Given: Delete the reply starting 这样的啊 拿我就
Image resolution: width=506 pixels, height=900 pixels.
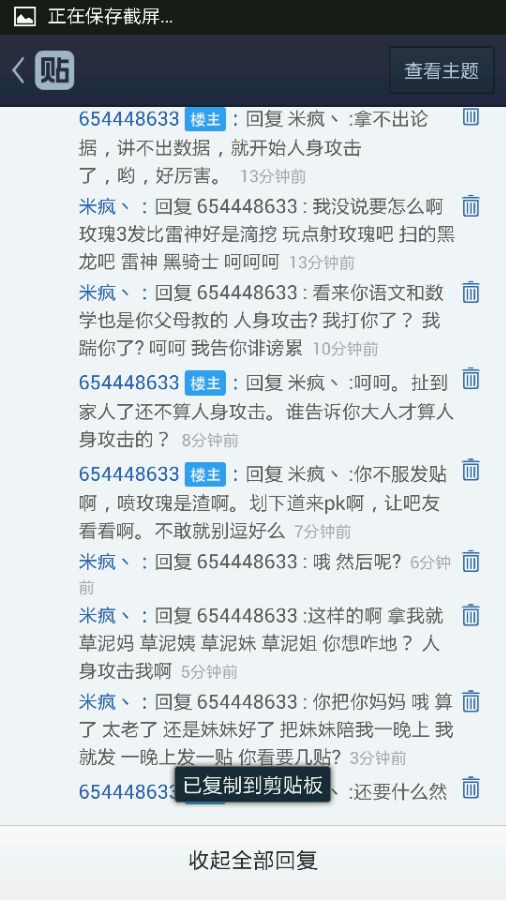Looking at the screenshot, I should [470, 615].
